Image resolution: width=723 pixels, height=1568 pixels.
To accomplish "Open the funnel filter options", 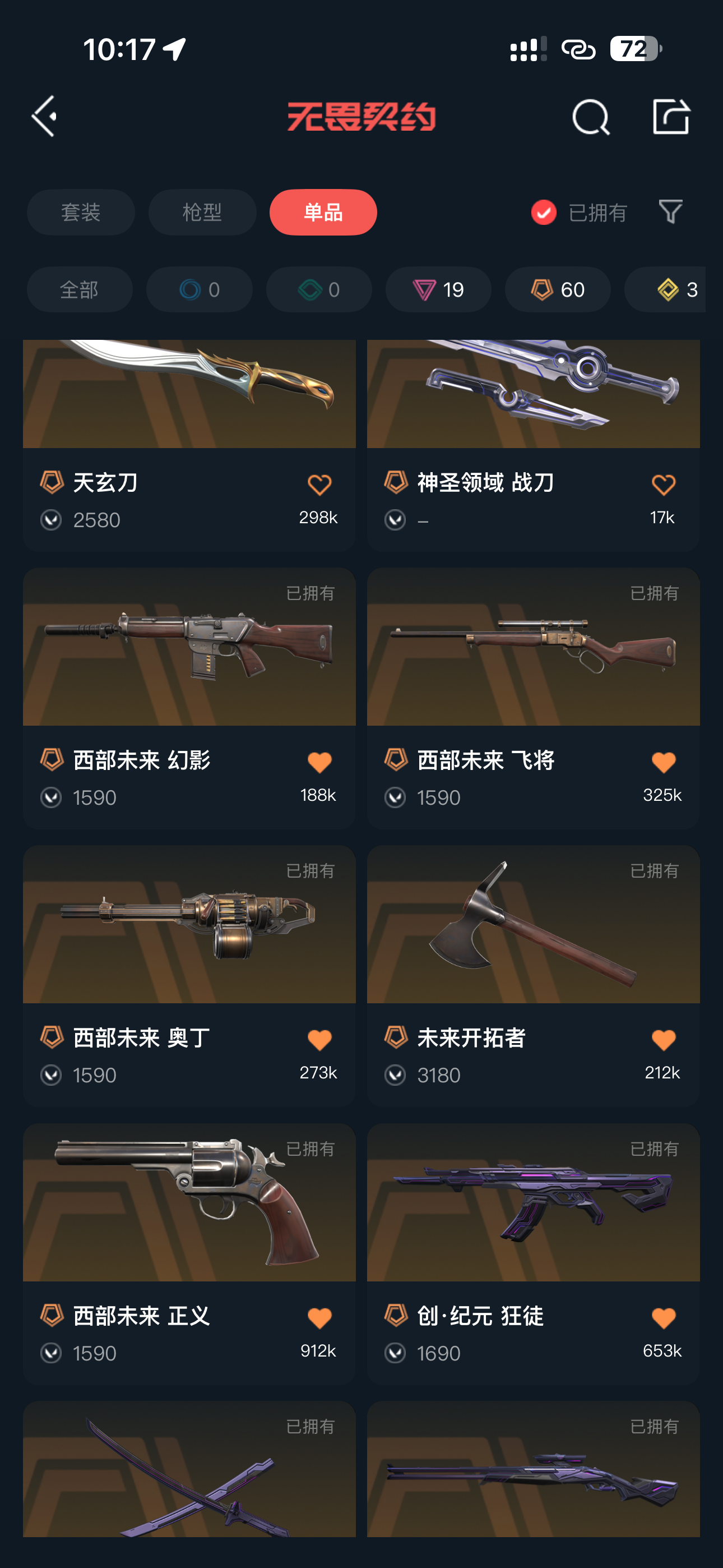I will (671, 212).
